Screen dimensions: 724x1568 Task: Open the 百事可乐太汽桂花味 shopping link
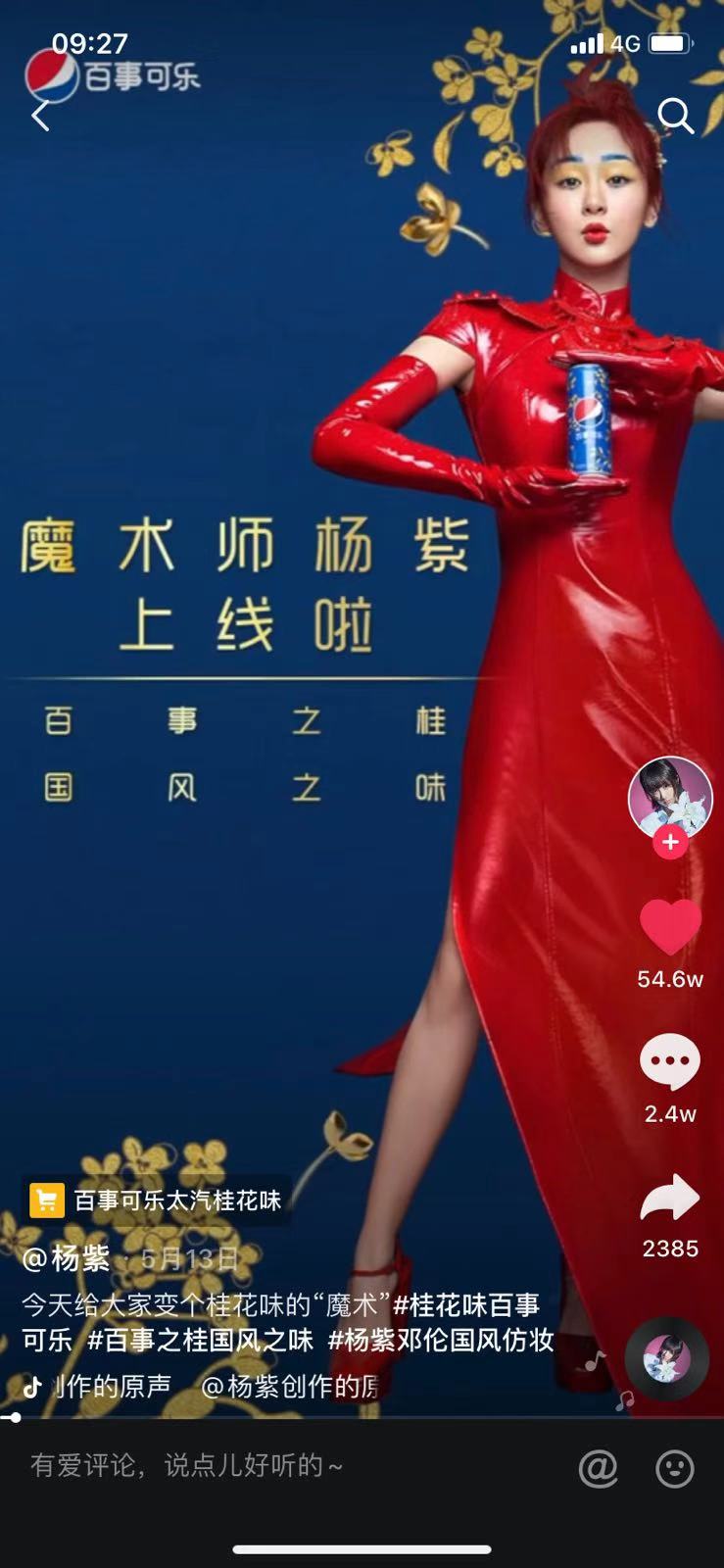[157, 1200]
